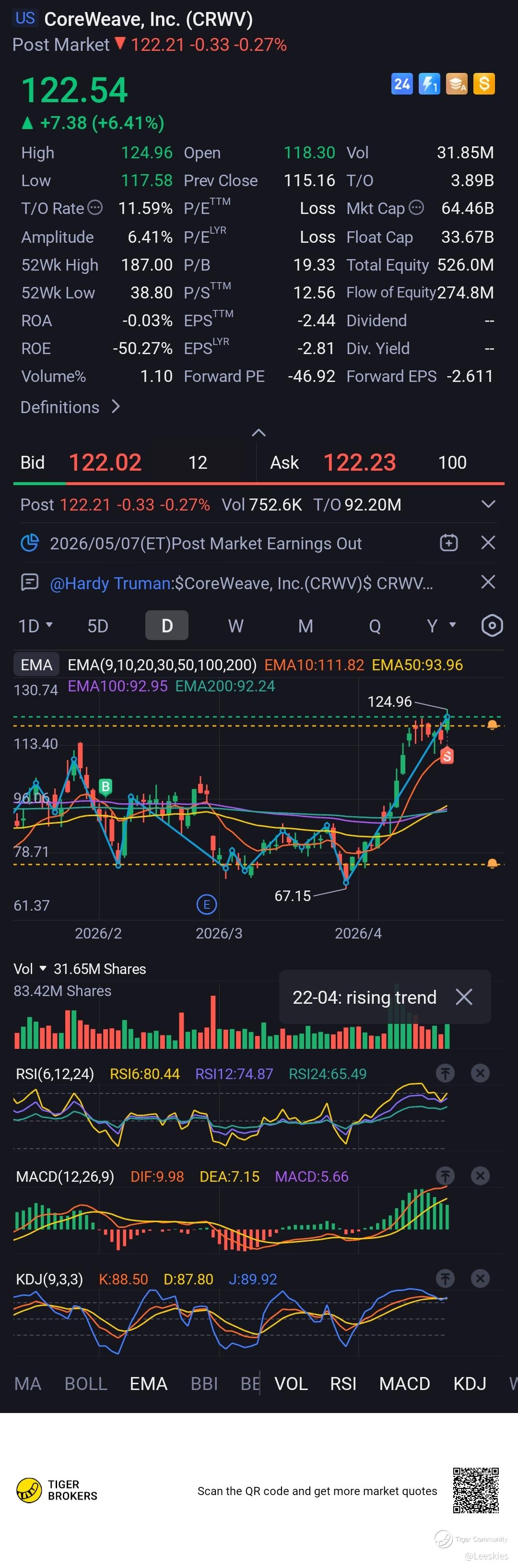Dismiss the Post Market Earnings notice
Viewport: 518px width, 1568px height.
[488, 542]
